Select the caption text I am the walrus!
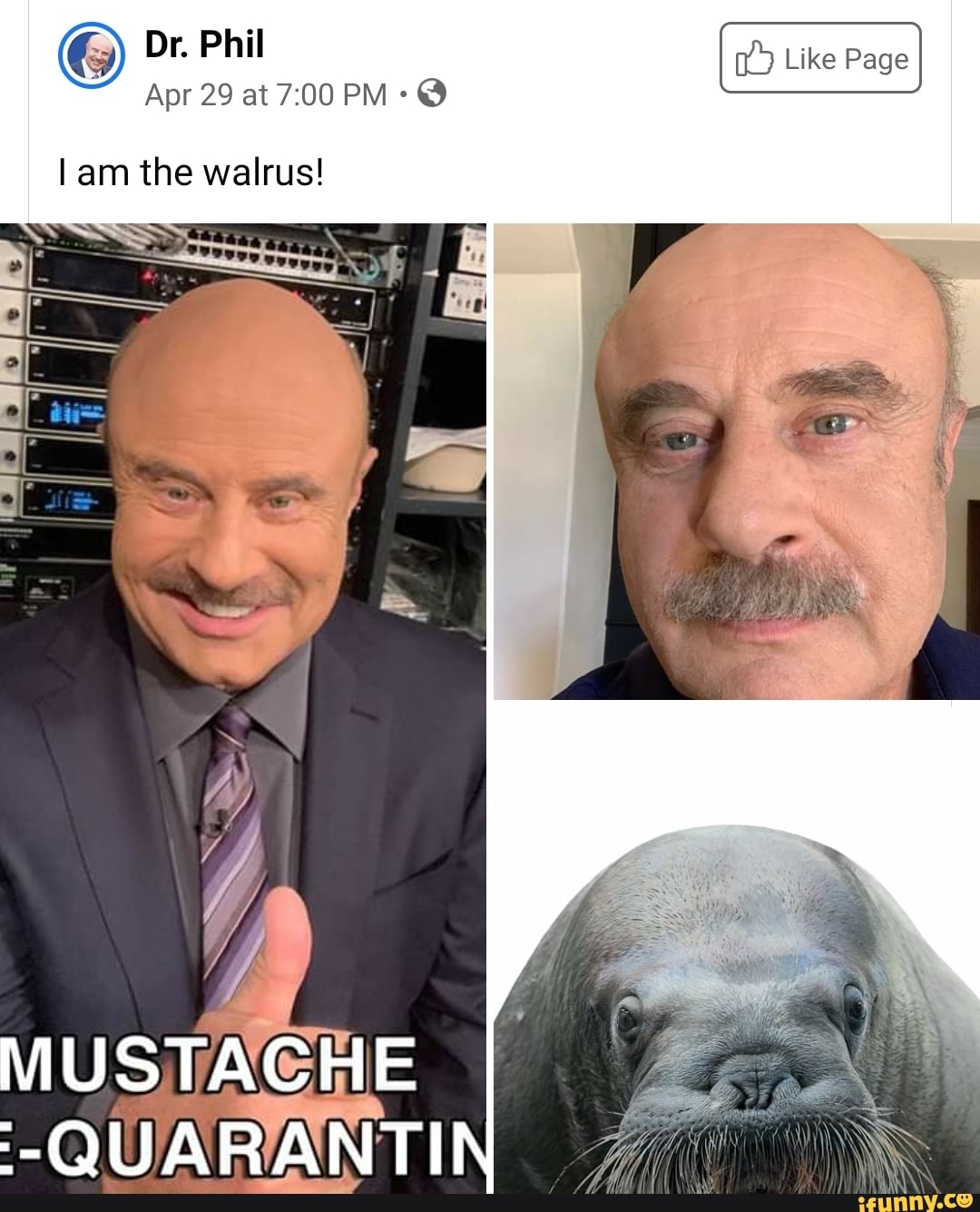 pyautogui.click(x=192, y=172)
